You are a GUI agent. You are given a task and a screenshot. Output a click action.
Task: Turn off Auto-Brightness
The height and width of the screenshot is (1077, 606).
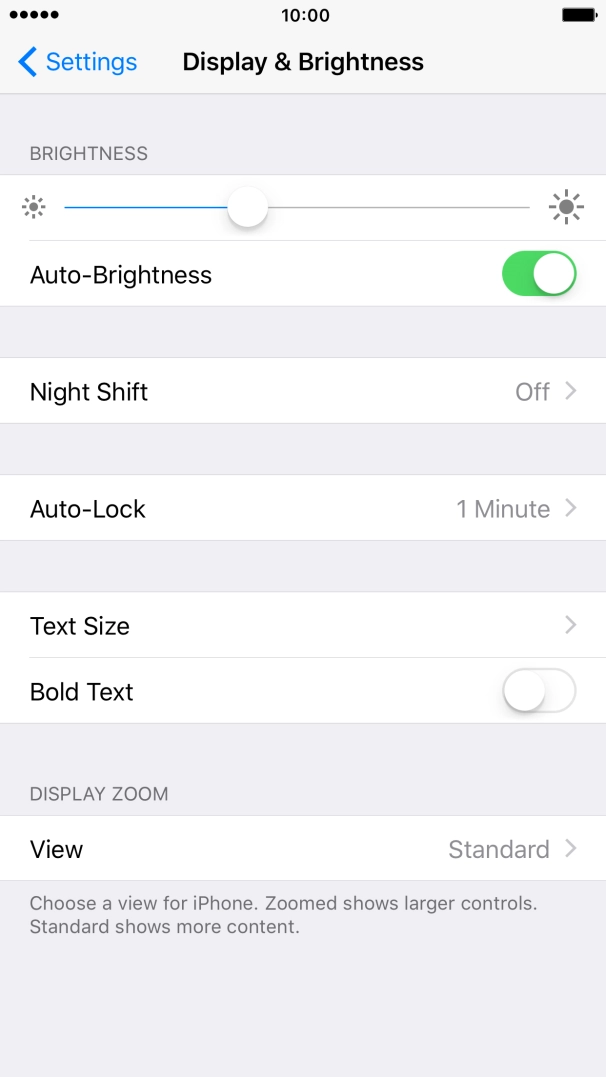point(539,275)
